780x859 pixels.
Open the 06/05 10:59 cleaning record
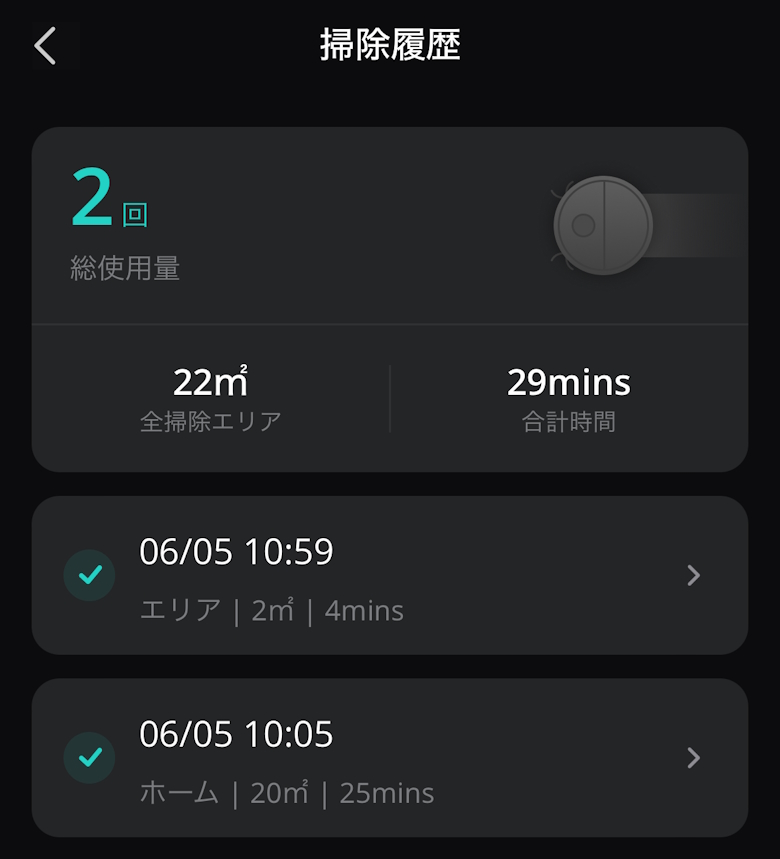click(x=389, y=576)
